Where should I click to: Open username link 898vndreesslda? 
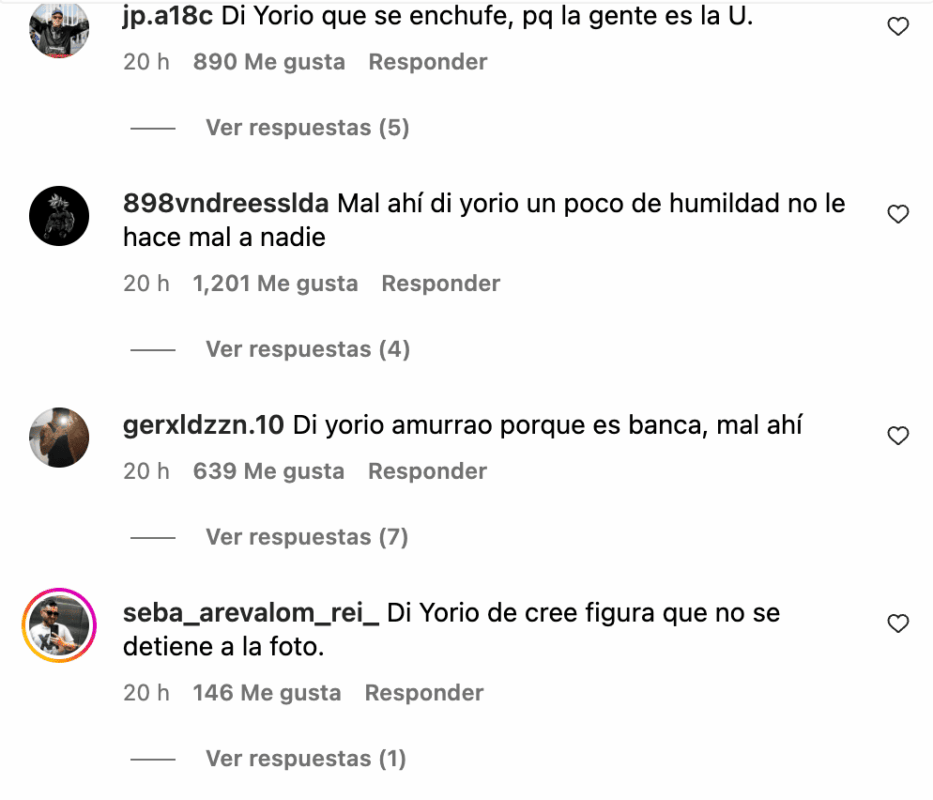[x=226, y=204]
